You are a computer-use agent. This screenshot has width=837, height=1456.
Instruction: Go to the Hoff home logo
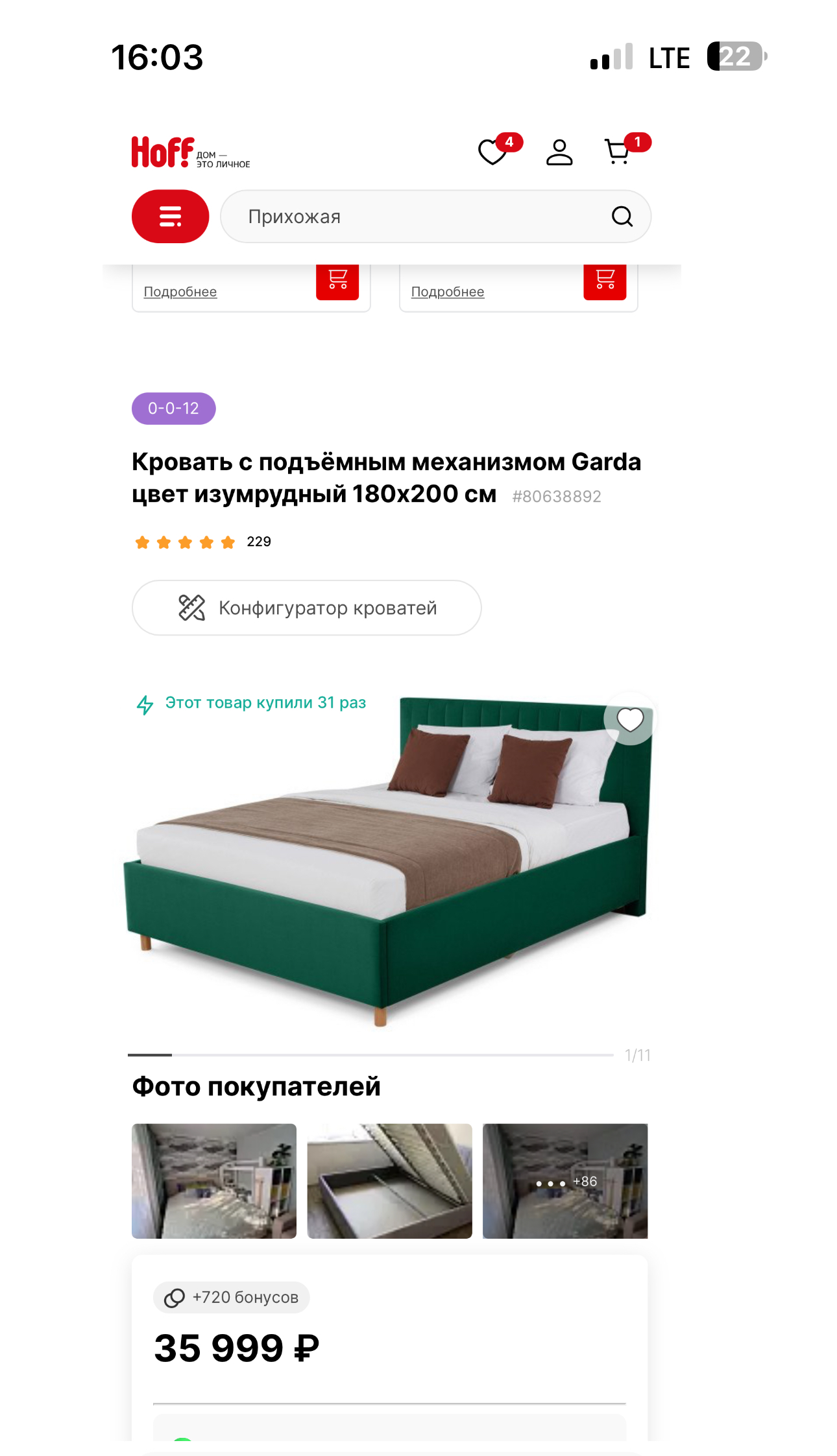point(191,152)
